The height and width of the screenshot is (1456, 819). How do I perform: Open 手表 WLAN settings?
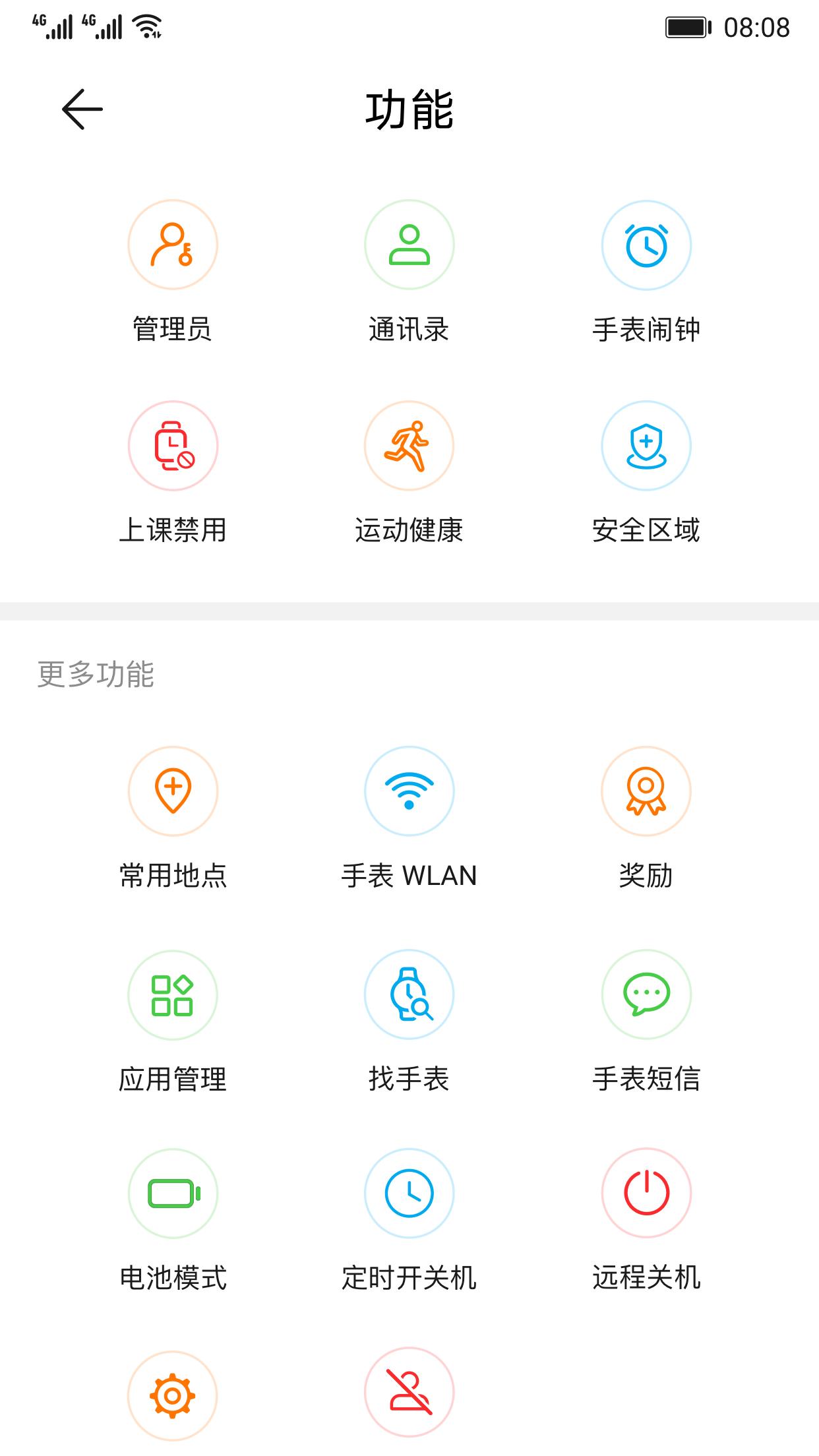pyautogui.click(x=409, y=791)
